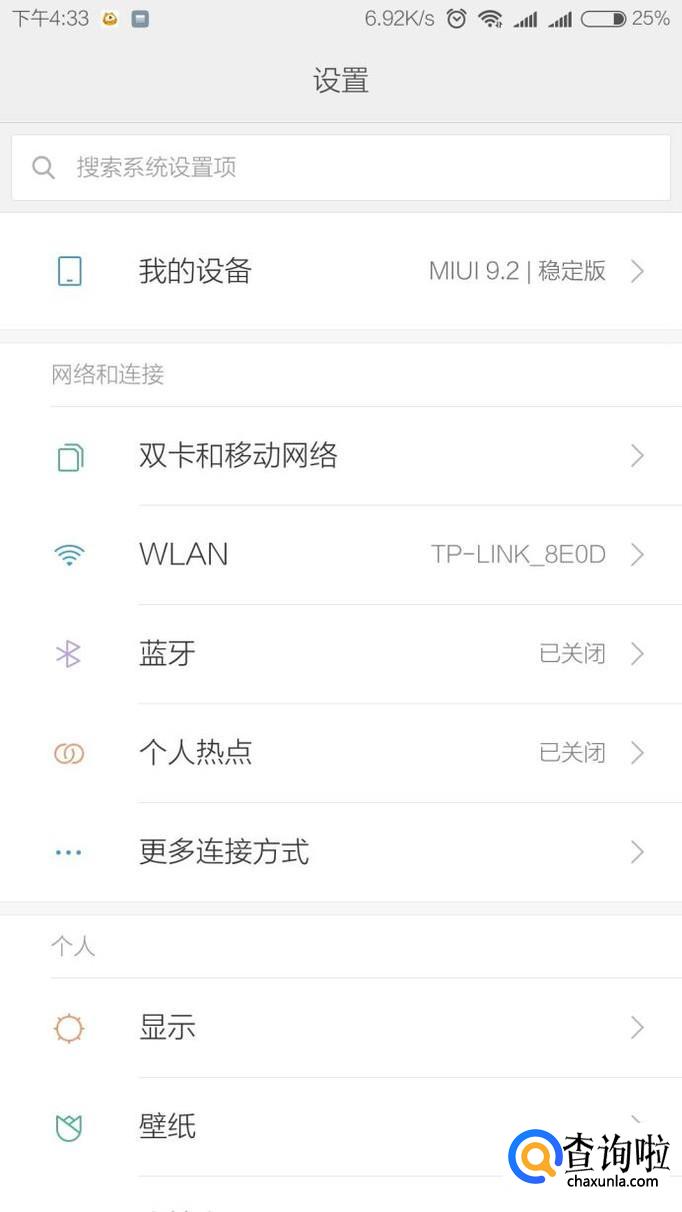The image size is (682, 1212).
Task: Open 显示 display settings
Action: (340, 1028)
